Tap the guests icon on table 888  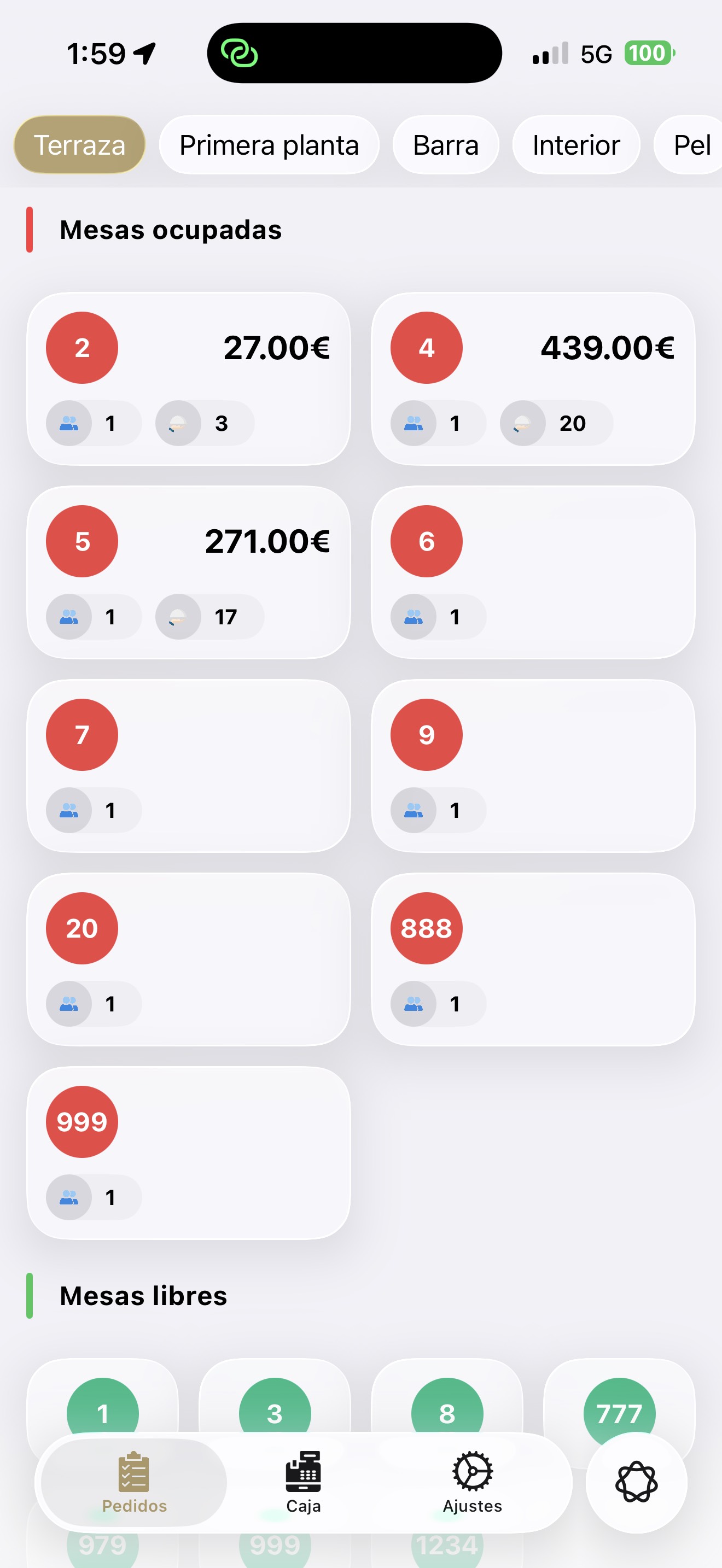tap(414, 1004)
